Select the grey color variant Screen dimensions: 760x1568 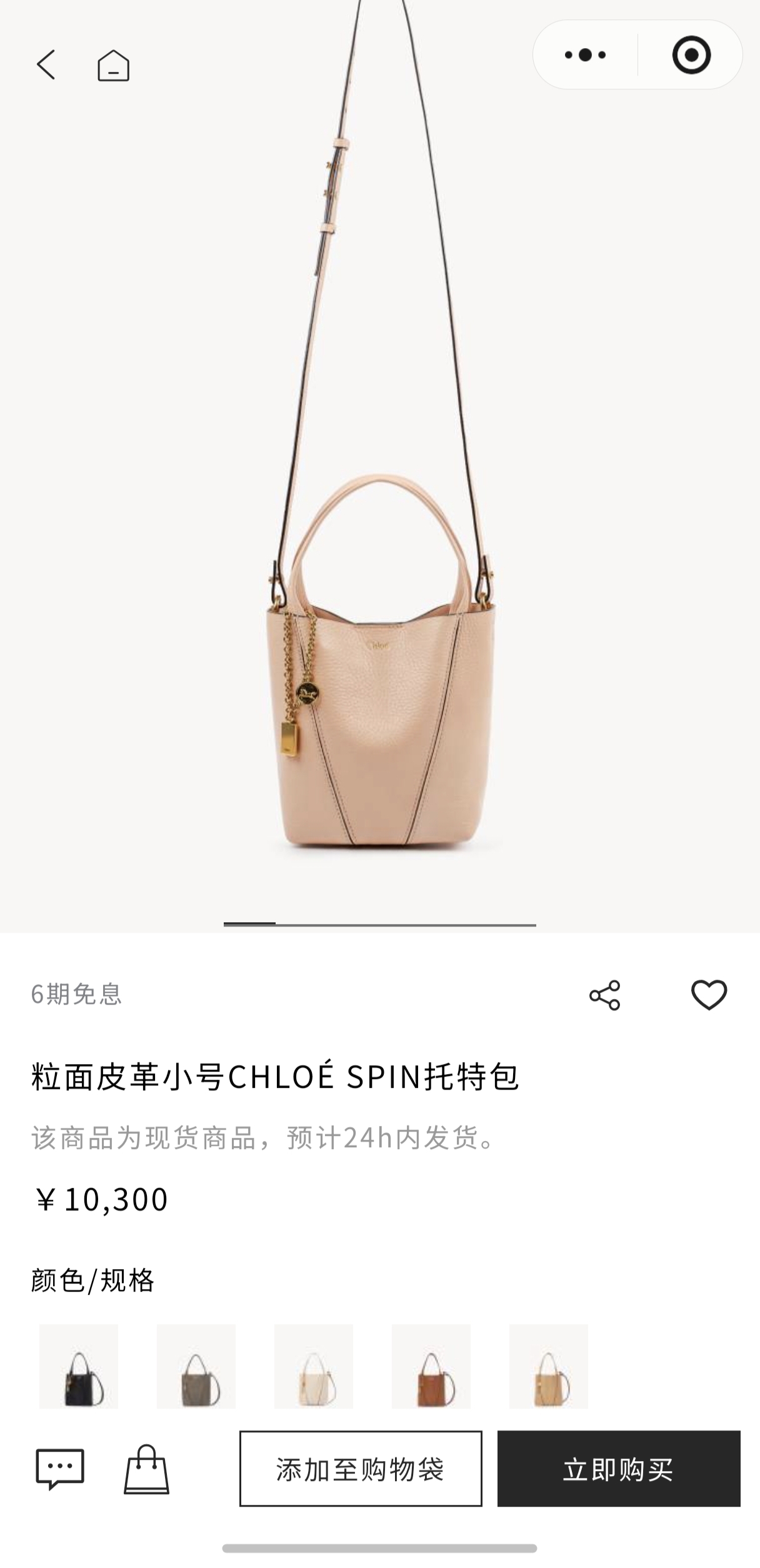coord(196,1366)
